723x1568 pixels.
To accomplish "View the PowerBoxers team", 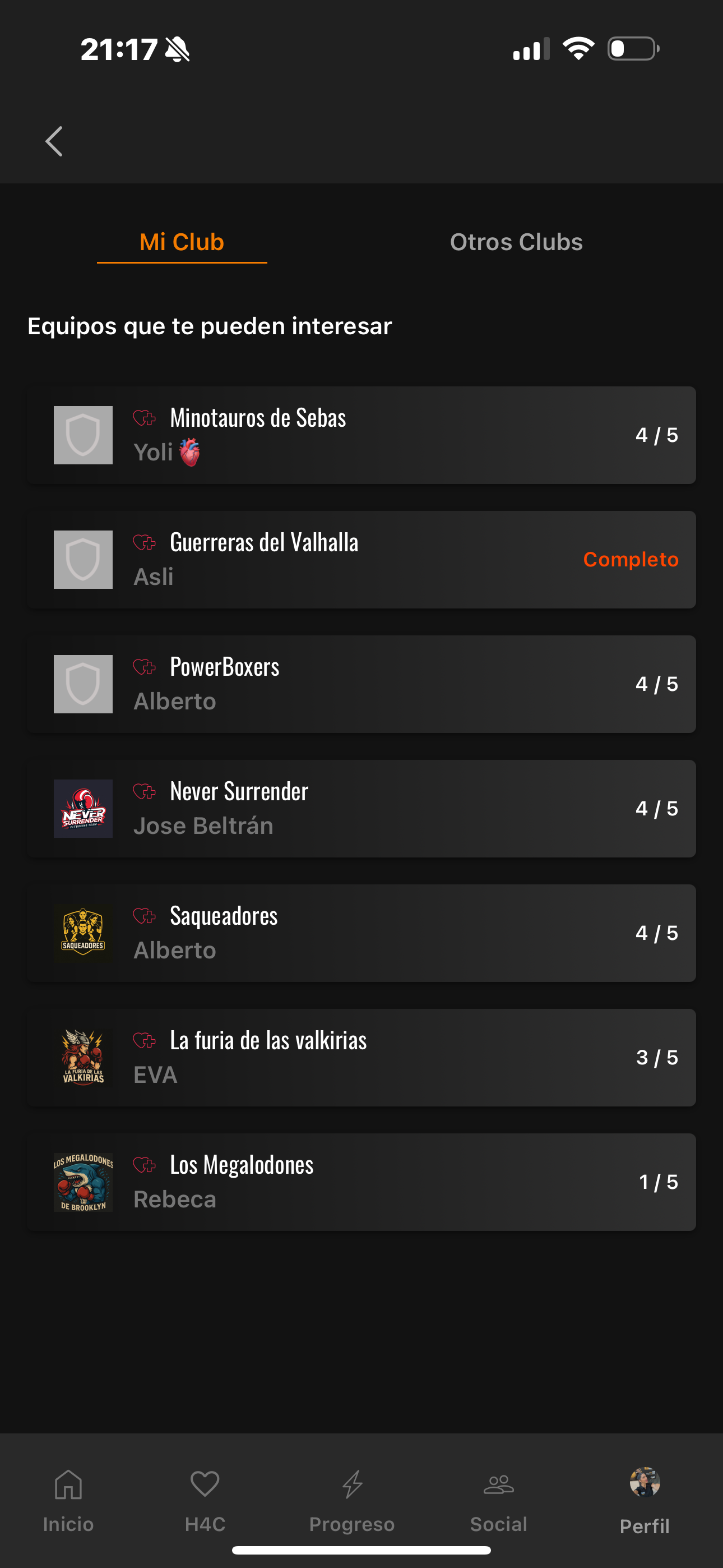I will [x=361, y=684].
